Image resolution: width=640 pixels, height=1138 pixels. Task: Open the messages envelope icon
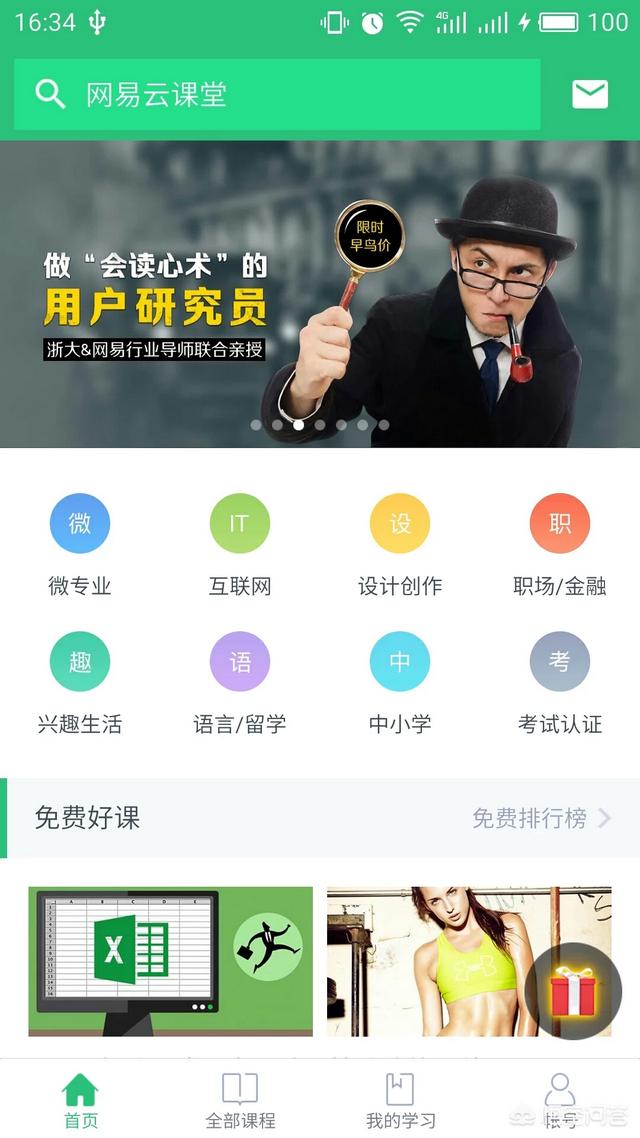click(x=590, y=94)
